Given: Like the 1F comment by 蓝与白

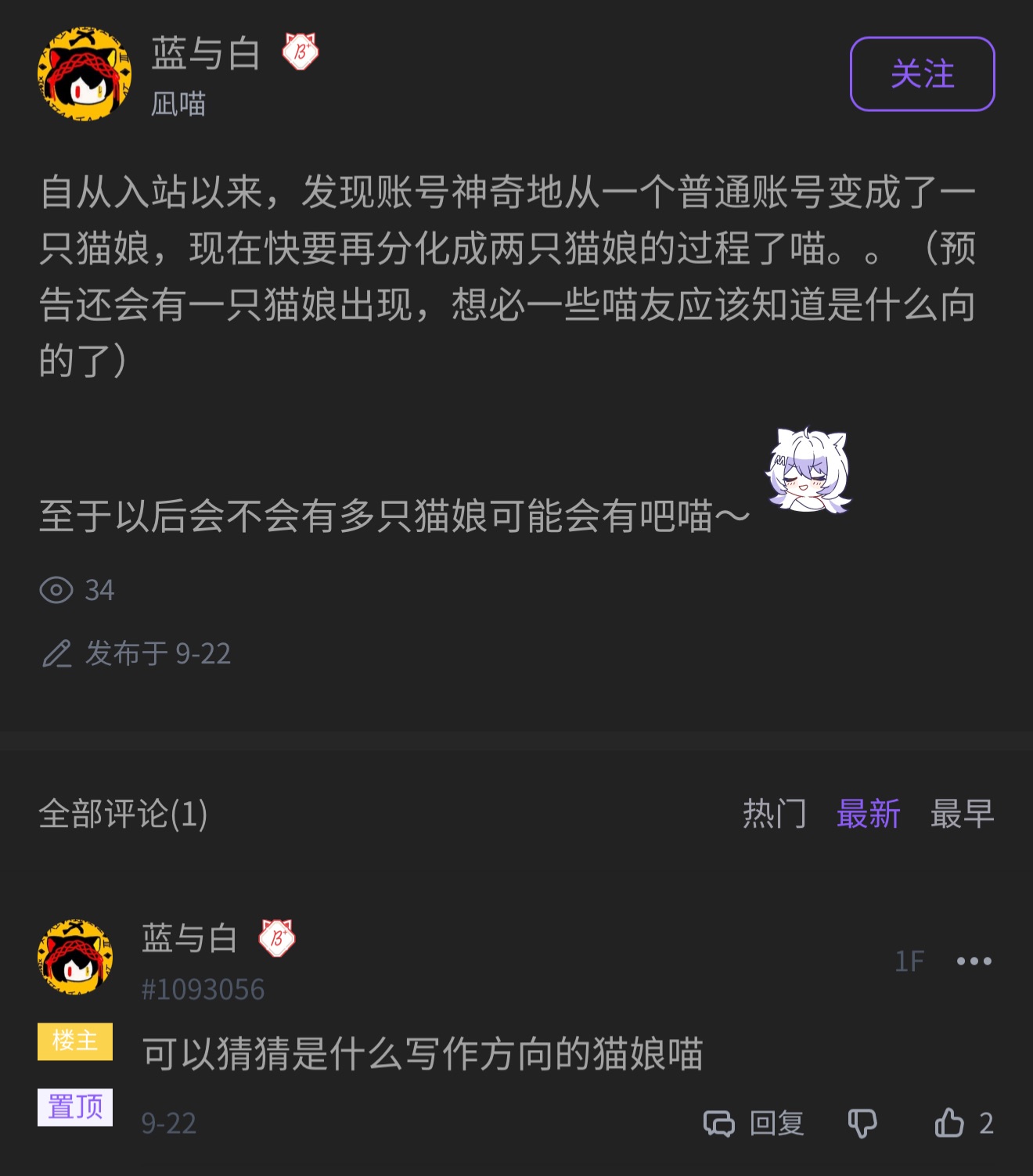Looking at the screenshot, I should [950, 1123].
